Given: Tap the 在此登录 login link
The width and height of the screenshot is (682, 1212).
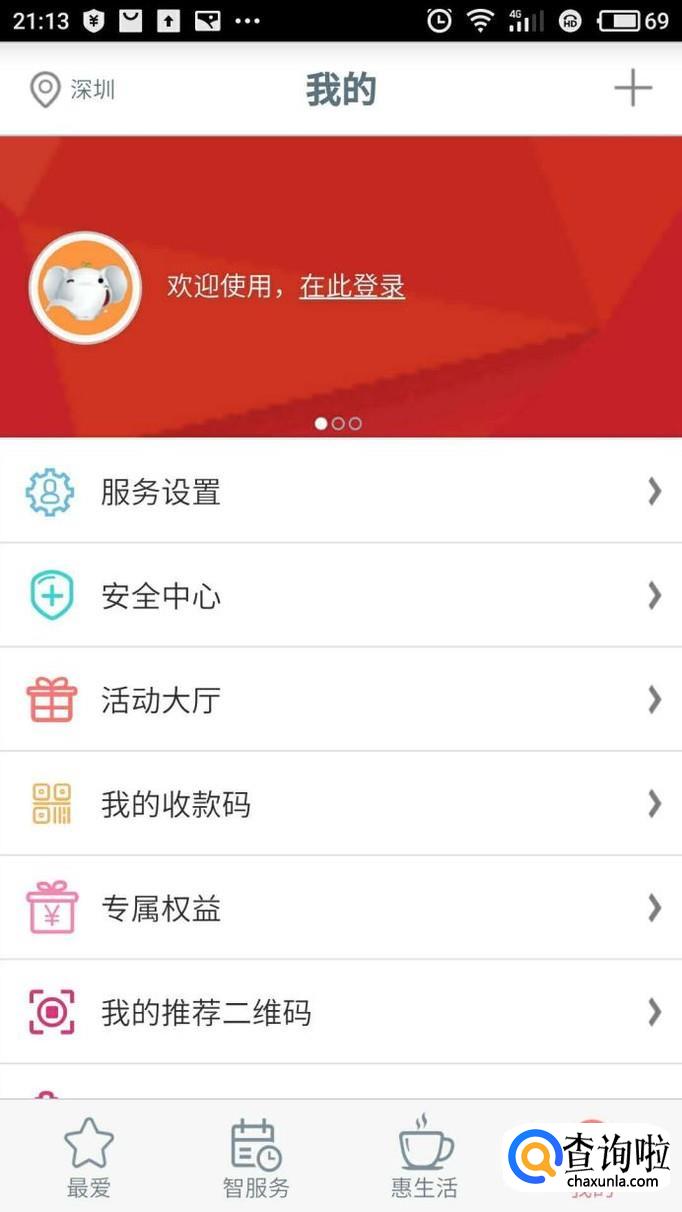Looking at the screenshot, I should (x=352, y=287).
